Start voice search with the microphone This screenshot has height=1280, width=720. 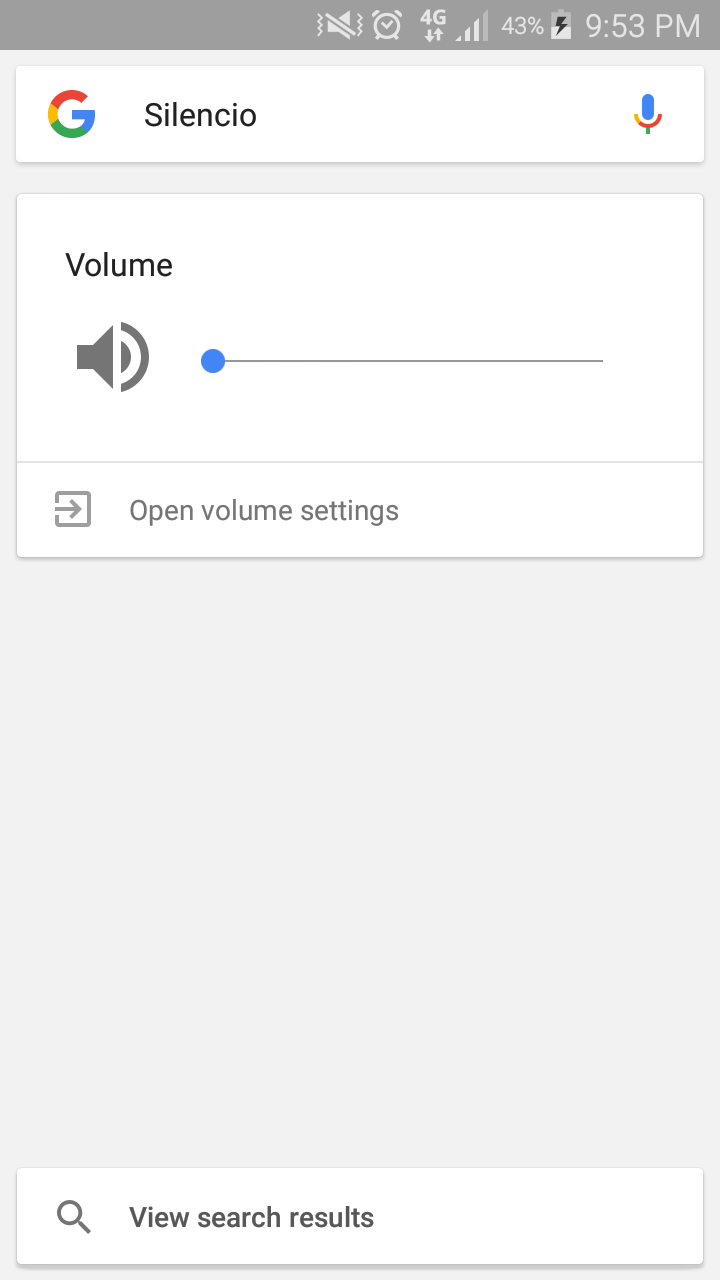648,114
